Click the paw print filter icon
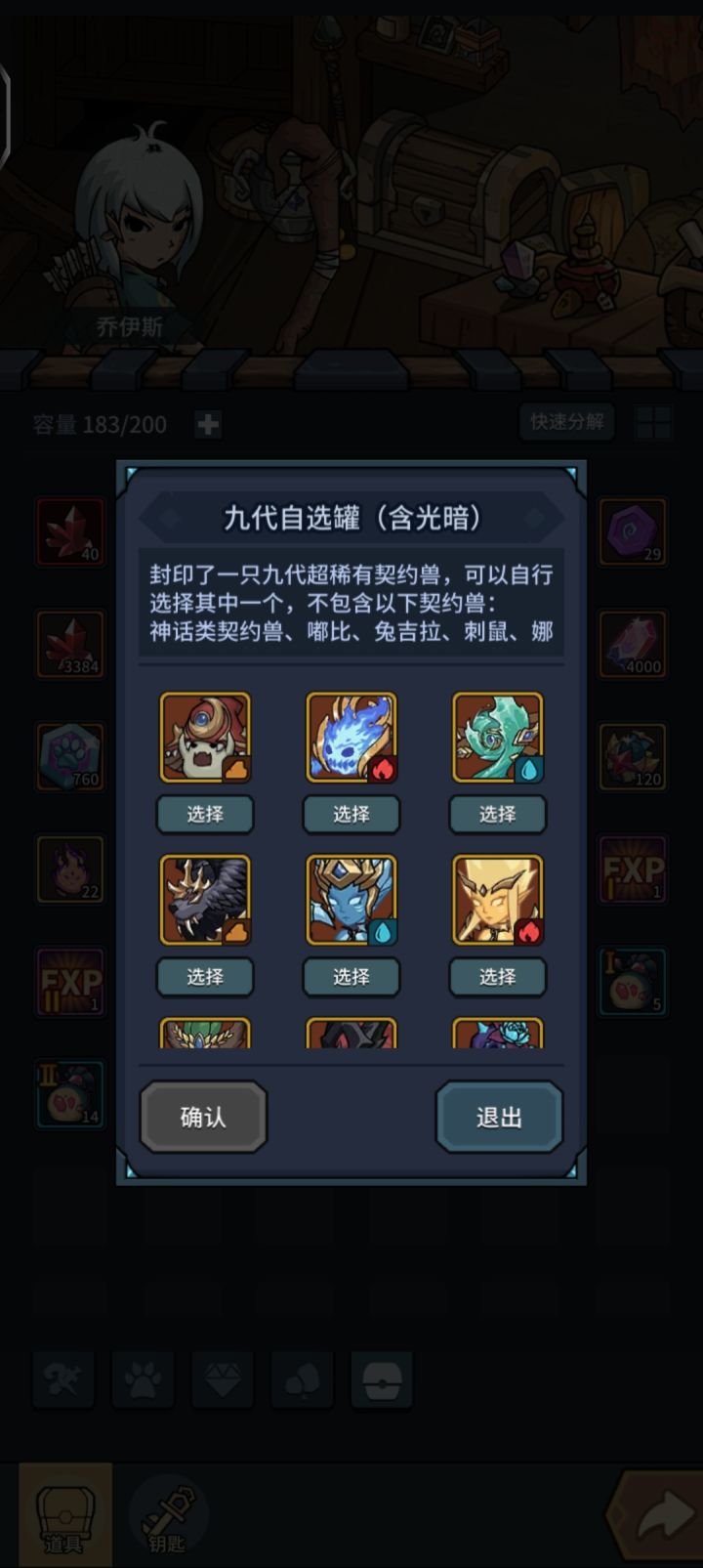 [144, 1378]
